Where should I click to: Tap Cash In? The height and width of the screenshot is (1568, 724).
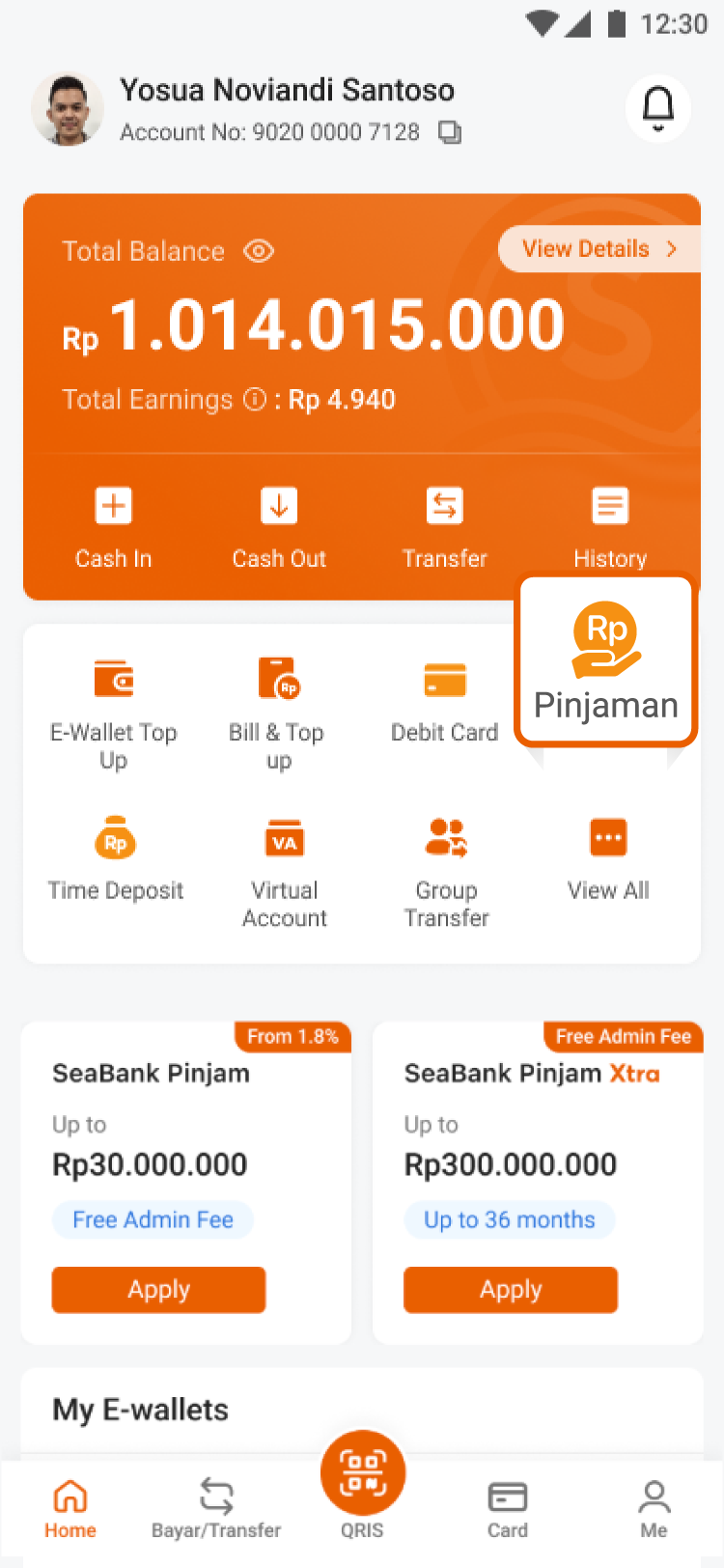coord(114,527)
